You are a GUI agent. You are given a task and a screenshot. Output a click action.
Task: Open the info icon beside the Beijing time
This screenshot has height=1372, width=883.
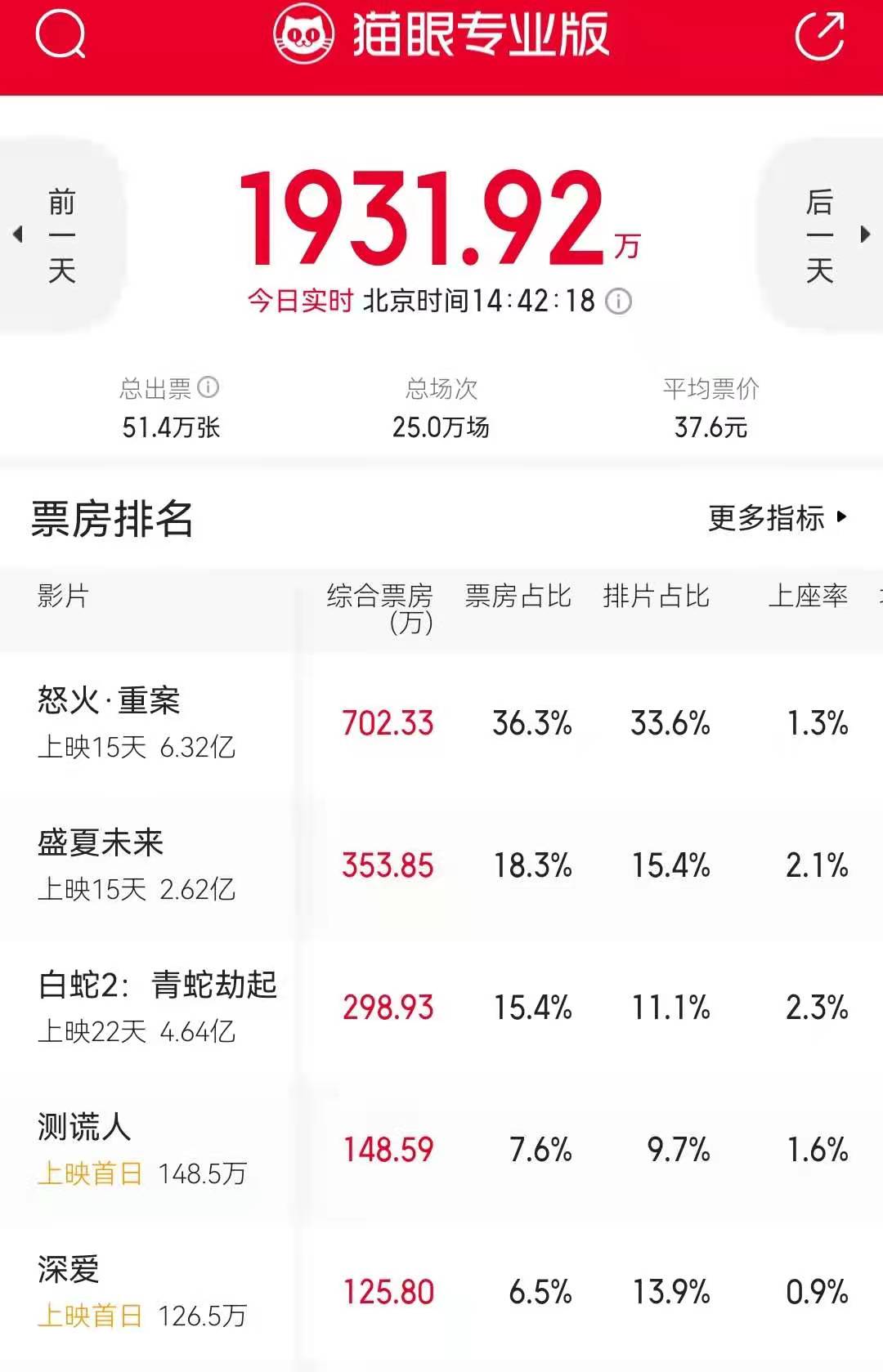(x=618, y=302)
